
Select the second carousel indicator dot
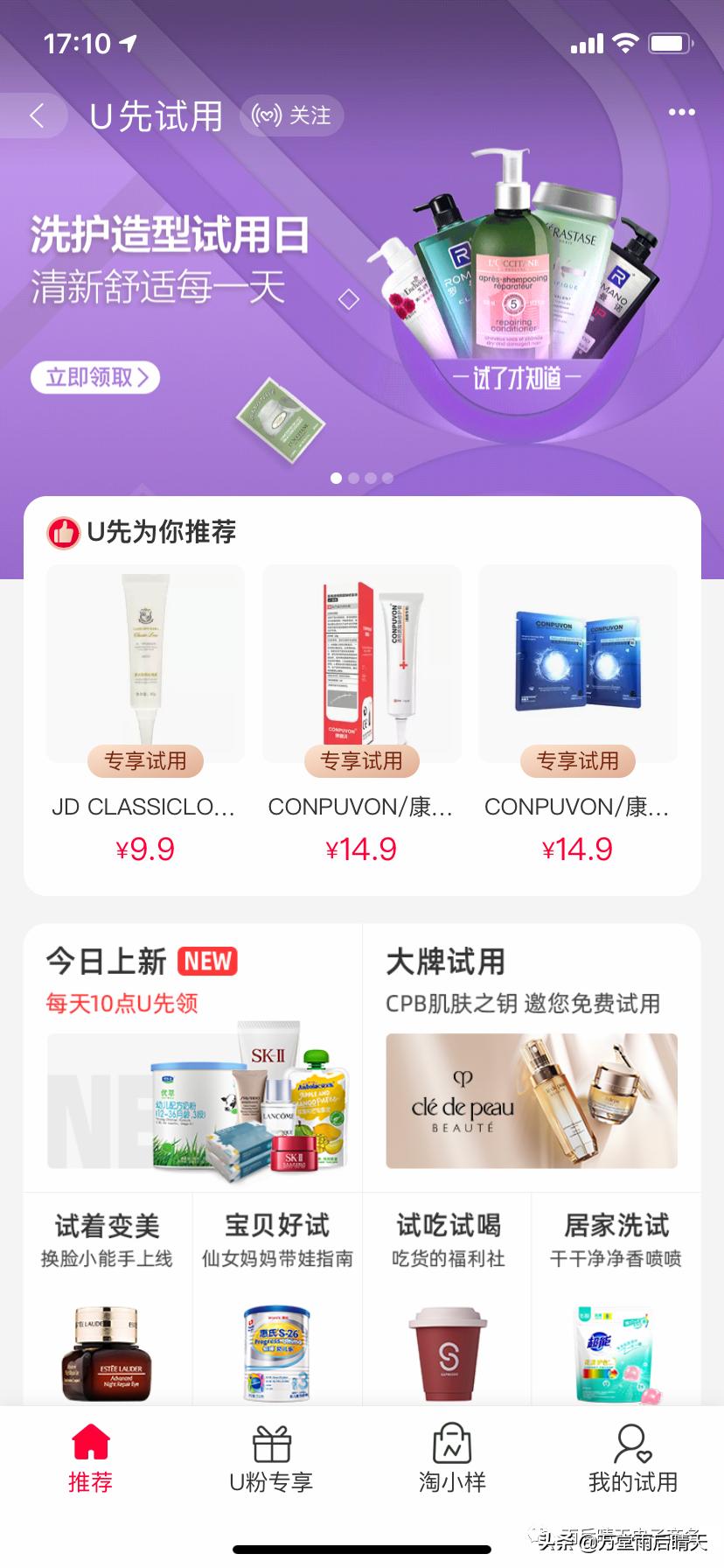pos(353,478)
